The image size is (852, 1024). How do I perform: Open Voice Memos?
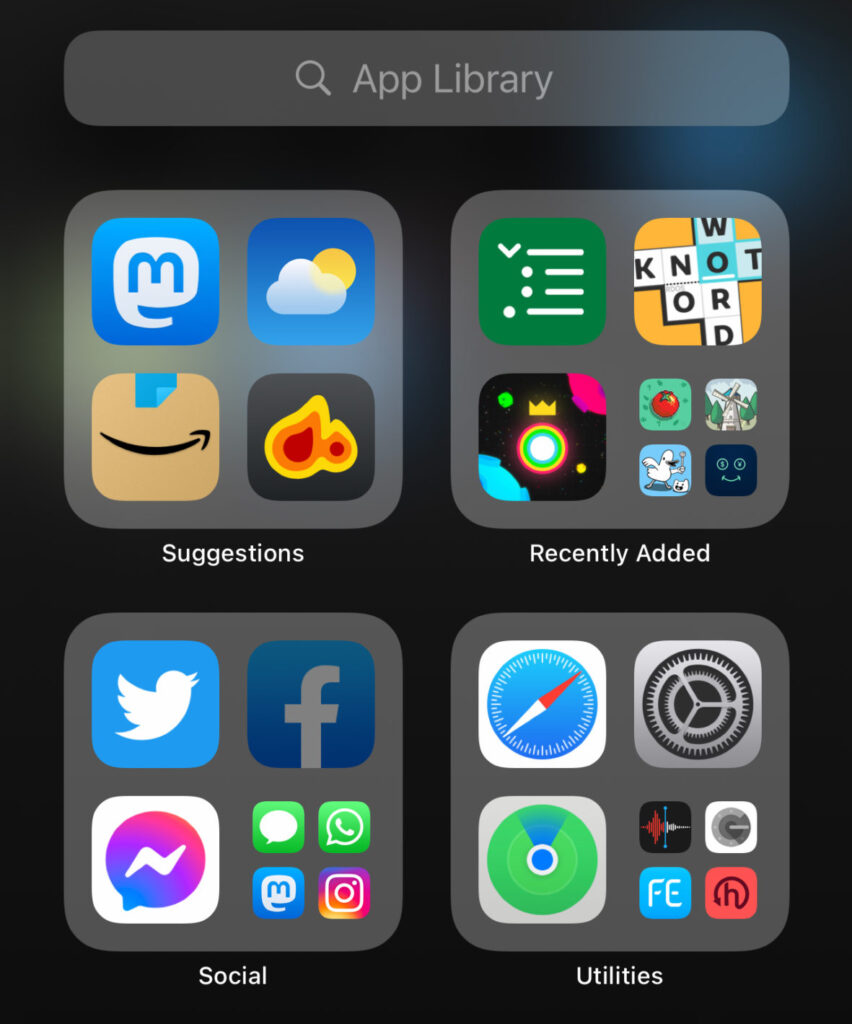pos(665,828)
